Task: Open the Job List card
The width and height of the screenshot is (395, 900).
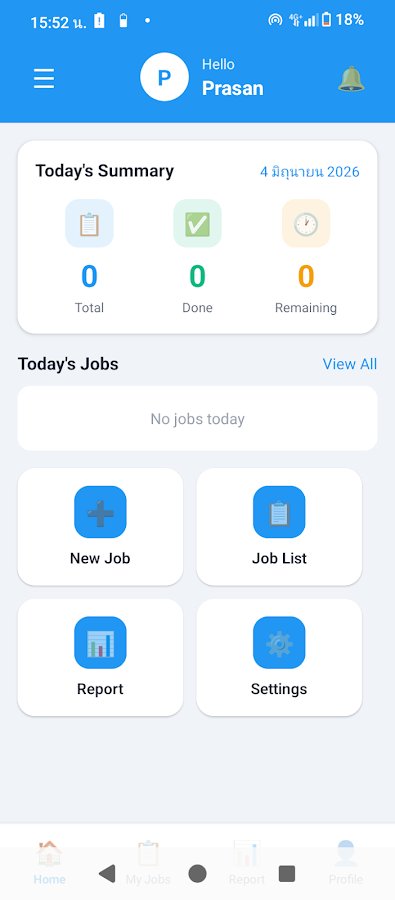Action: coord(279,527)
